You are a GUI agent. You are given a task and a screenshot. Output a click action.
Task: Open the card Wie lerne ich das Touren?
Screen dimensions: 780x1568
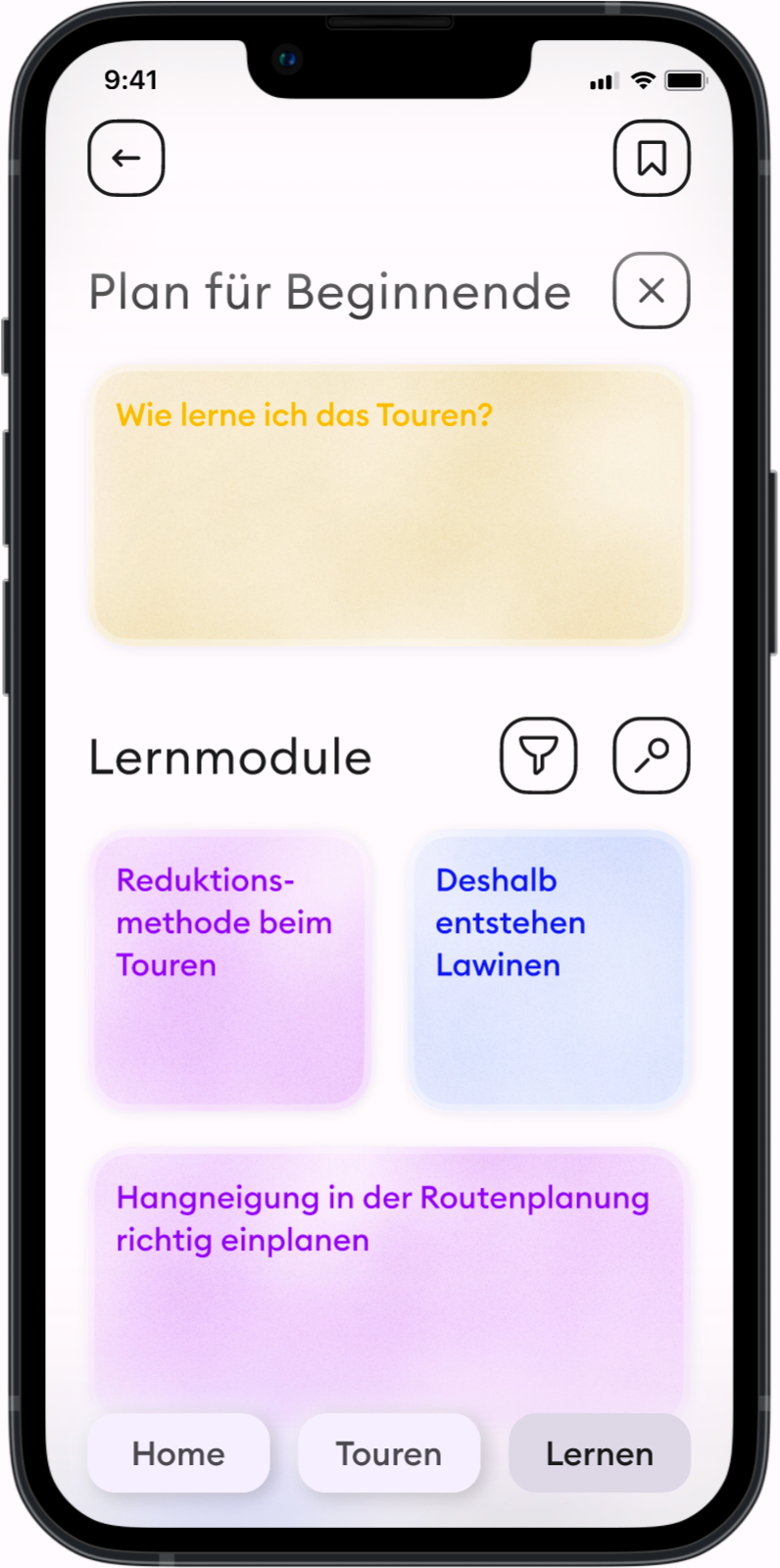[389, 505]
